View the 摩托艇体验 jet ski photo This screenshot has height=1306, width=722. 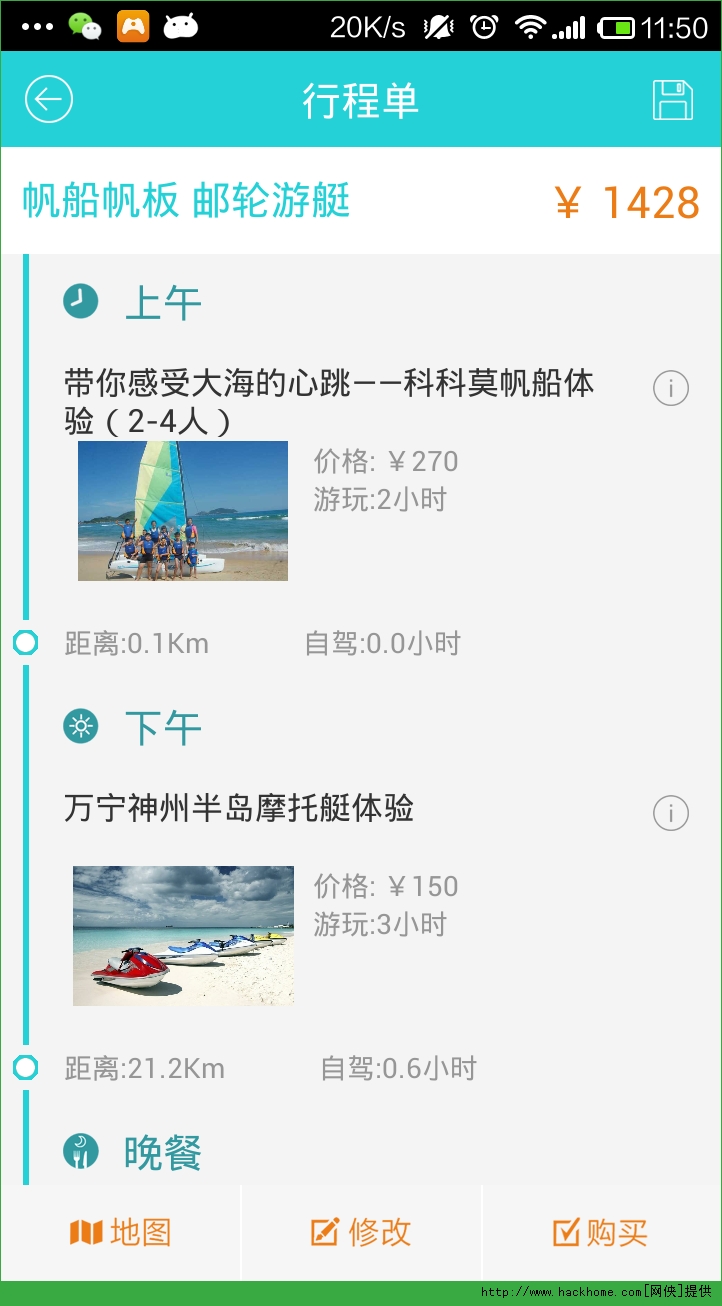pos(183,935)
